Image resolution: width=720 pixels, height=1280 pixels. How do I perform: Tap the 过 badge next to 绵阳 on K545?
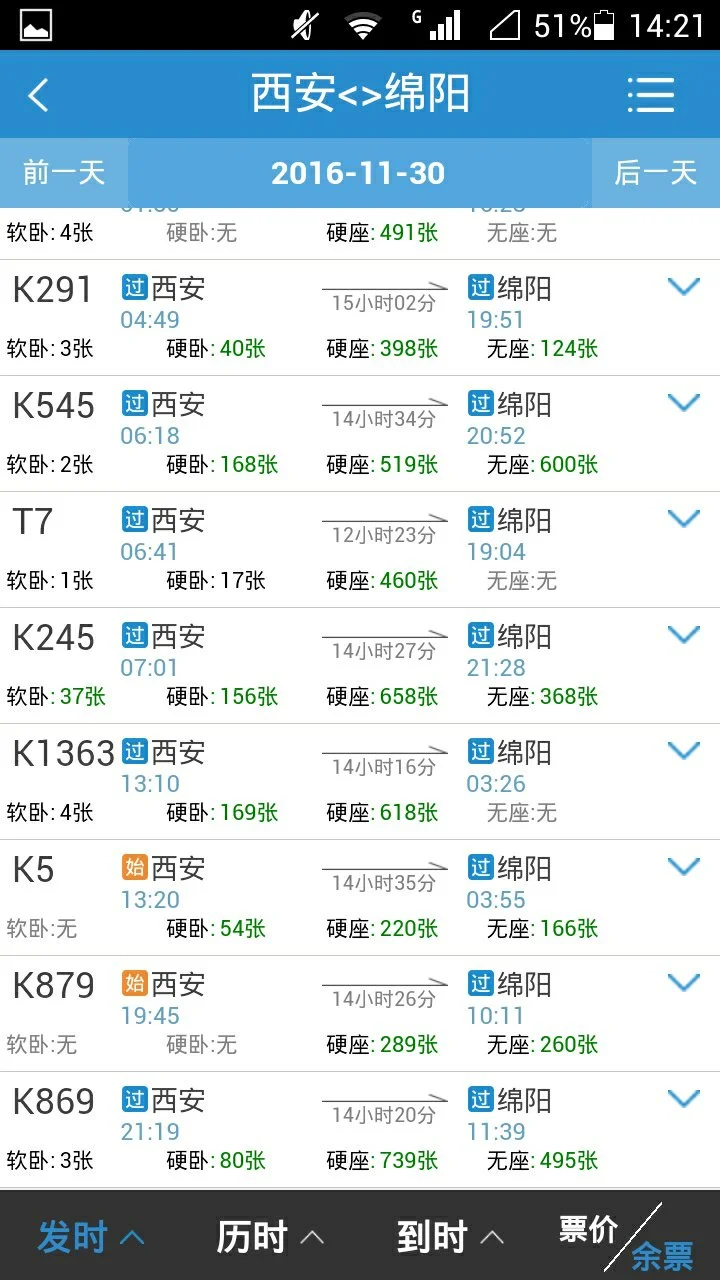(479, 403)
